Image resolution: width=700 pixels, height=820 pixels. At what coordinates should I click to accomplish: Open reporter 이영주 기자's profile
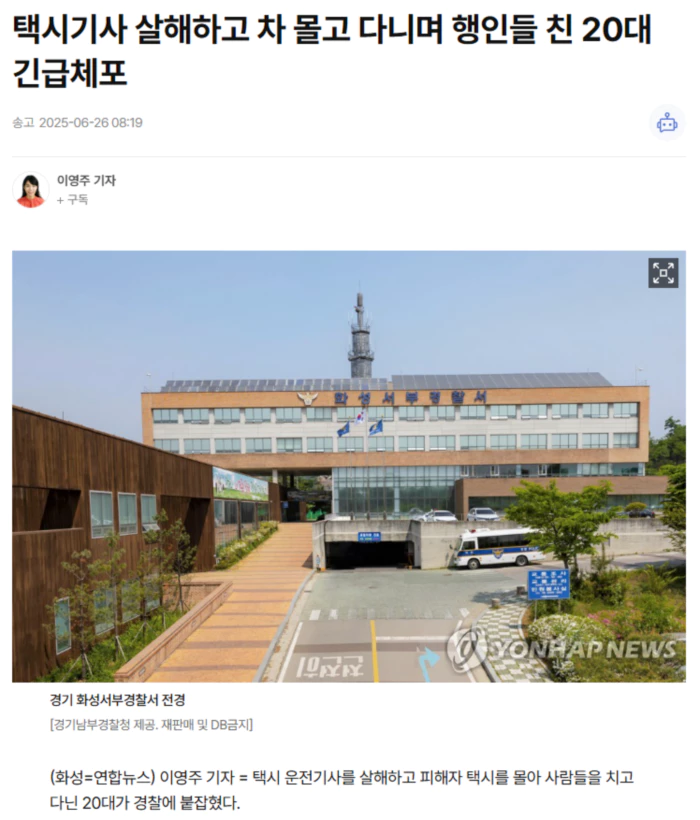click(86, 180)
